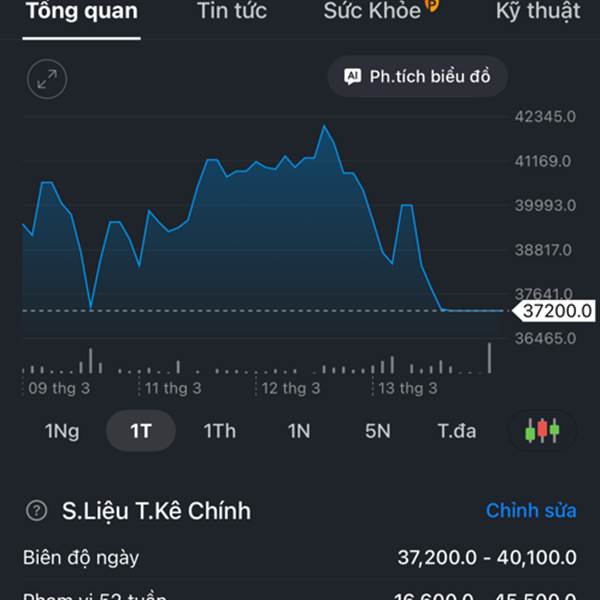Viewport: 600px width, 600px height.
Task: Show the 5N chart range
Action: pos(378,431)
